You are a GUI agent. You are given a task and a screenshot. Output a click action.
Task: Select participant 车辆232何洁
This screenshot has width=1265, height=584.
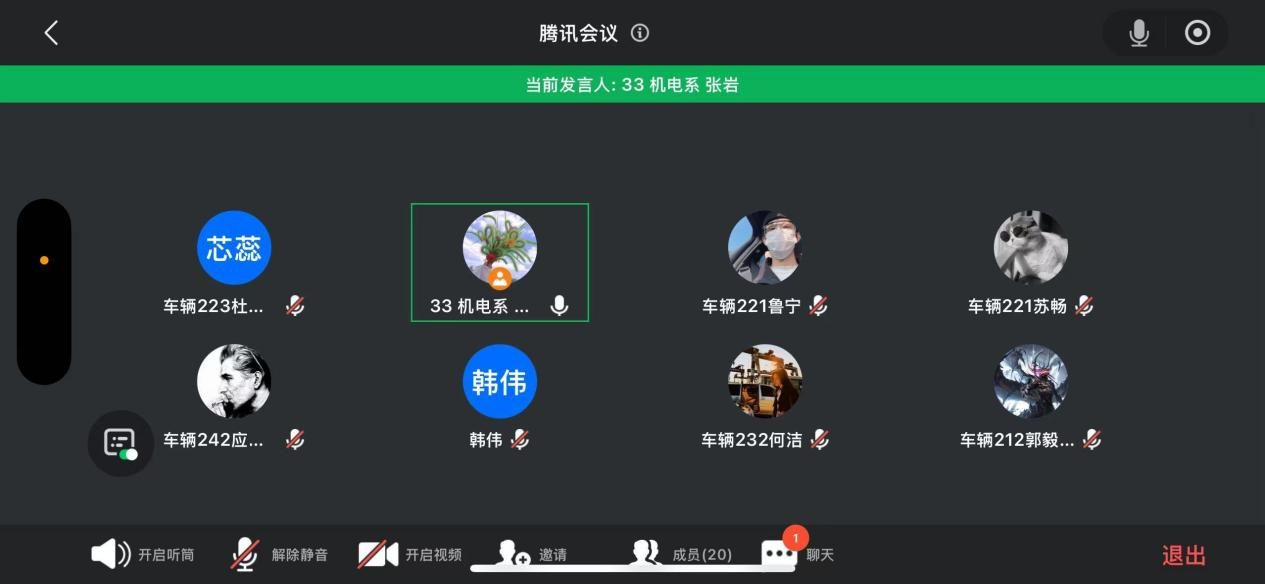click(765, 396)
